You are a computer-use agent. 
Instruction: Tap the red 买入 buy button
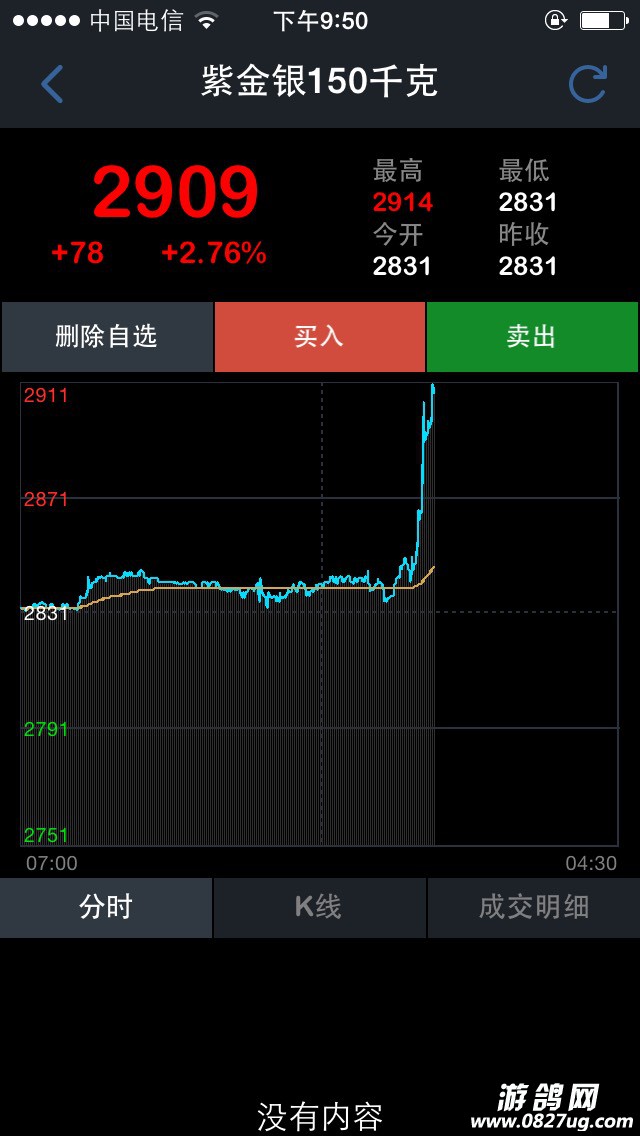[x=319, y=337]
